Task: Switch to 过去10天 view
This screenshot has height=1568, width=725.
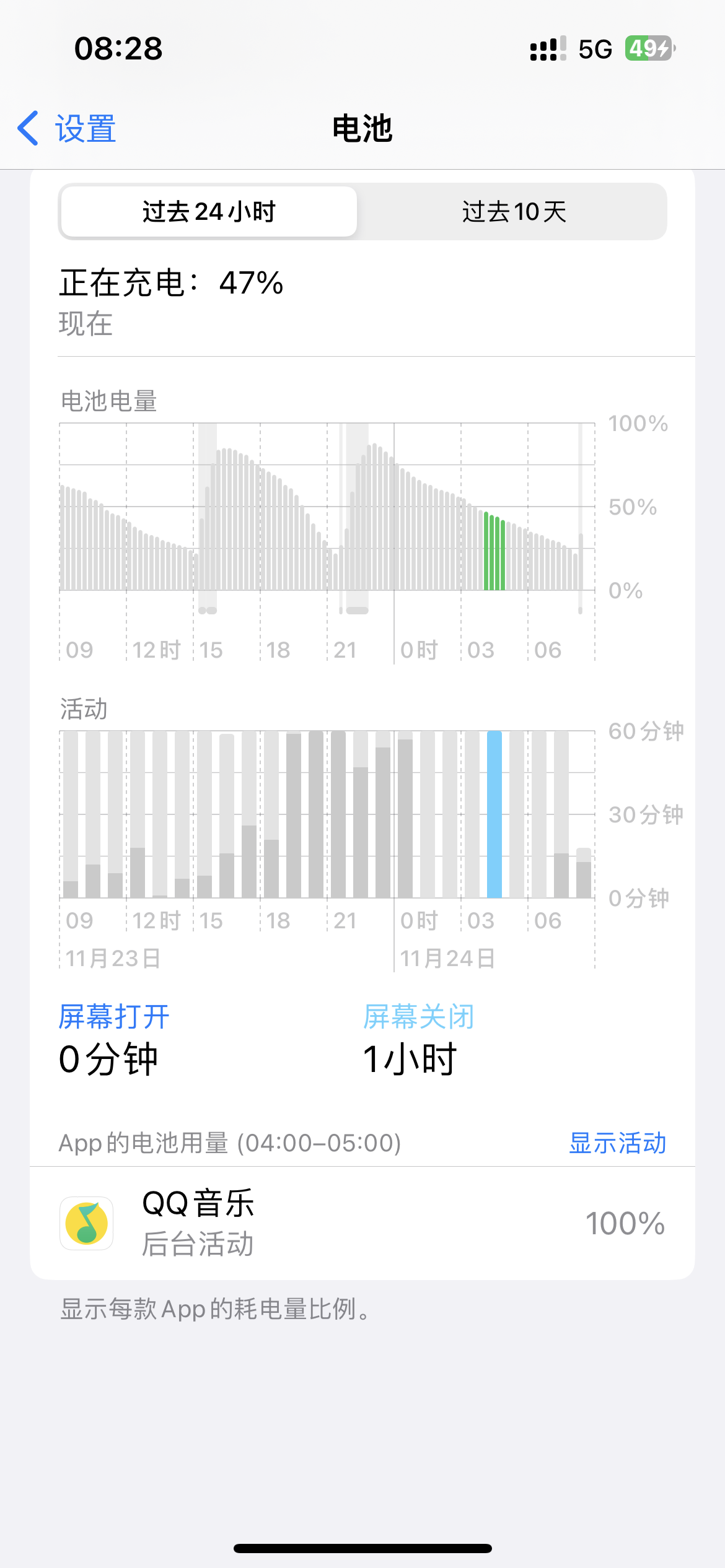Action: [x=513, y=212]
